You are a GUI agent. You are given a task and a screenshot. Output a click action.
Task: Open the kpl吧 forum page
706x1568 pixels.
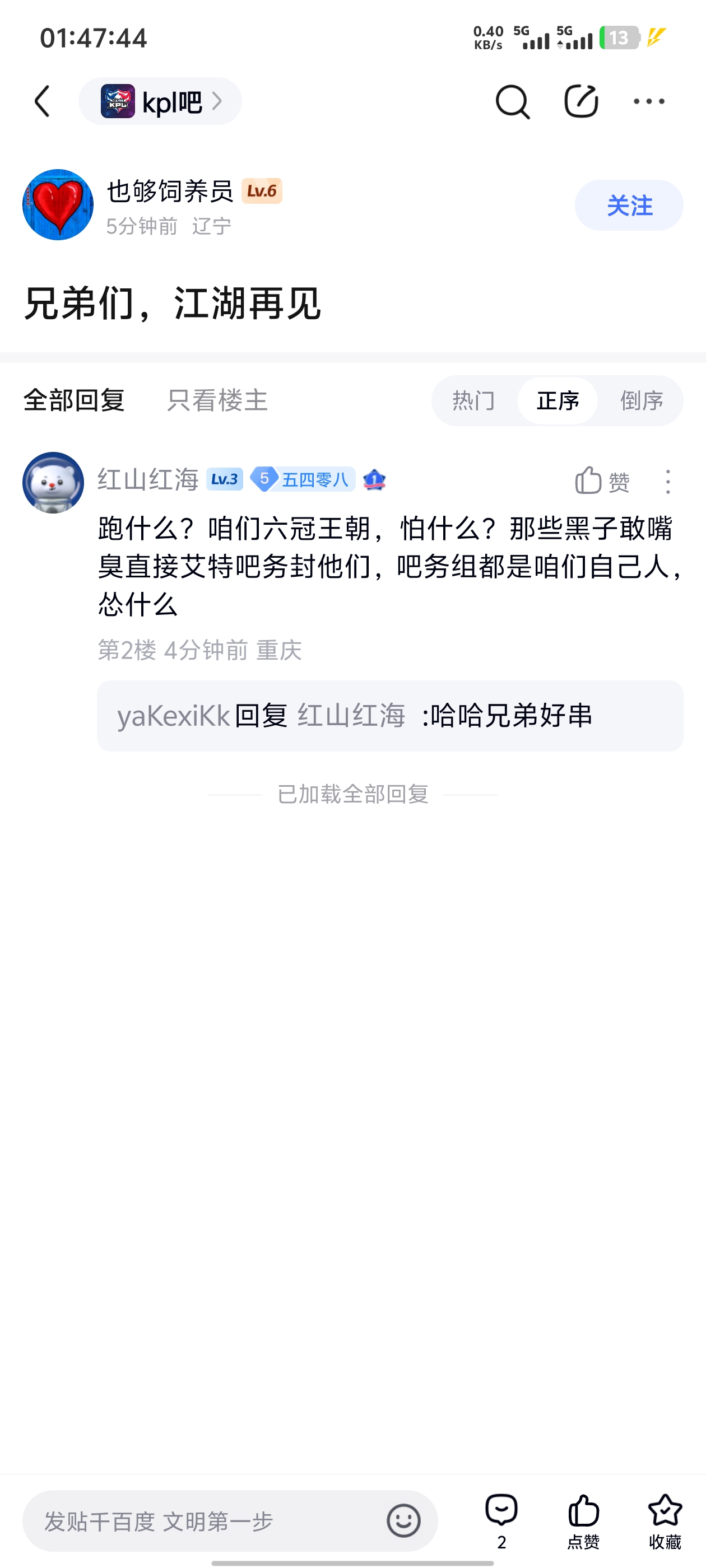click(x=160, y=101)
